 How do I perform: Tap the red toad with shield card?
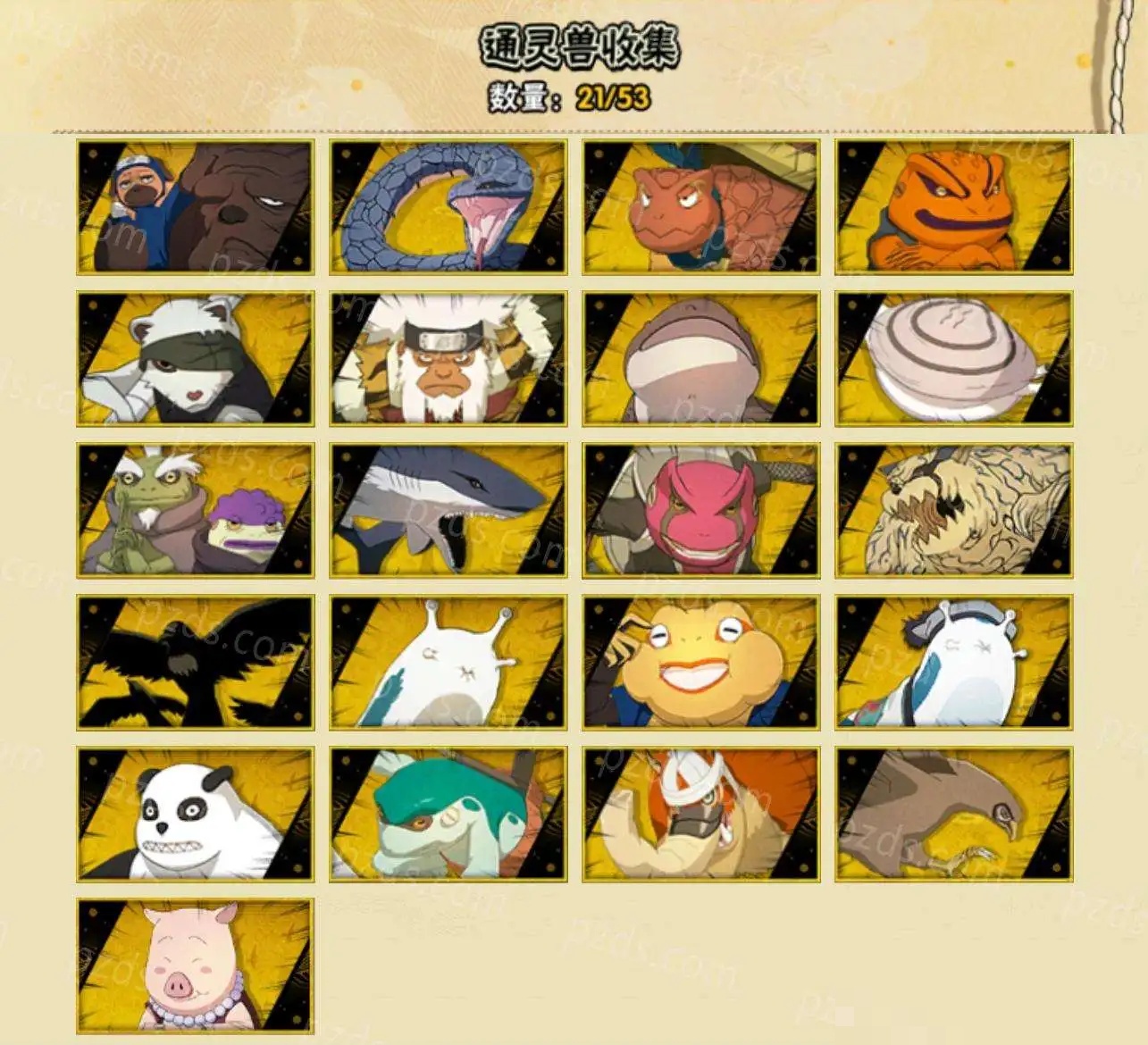[x=701, y=206]
